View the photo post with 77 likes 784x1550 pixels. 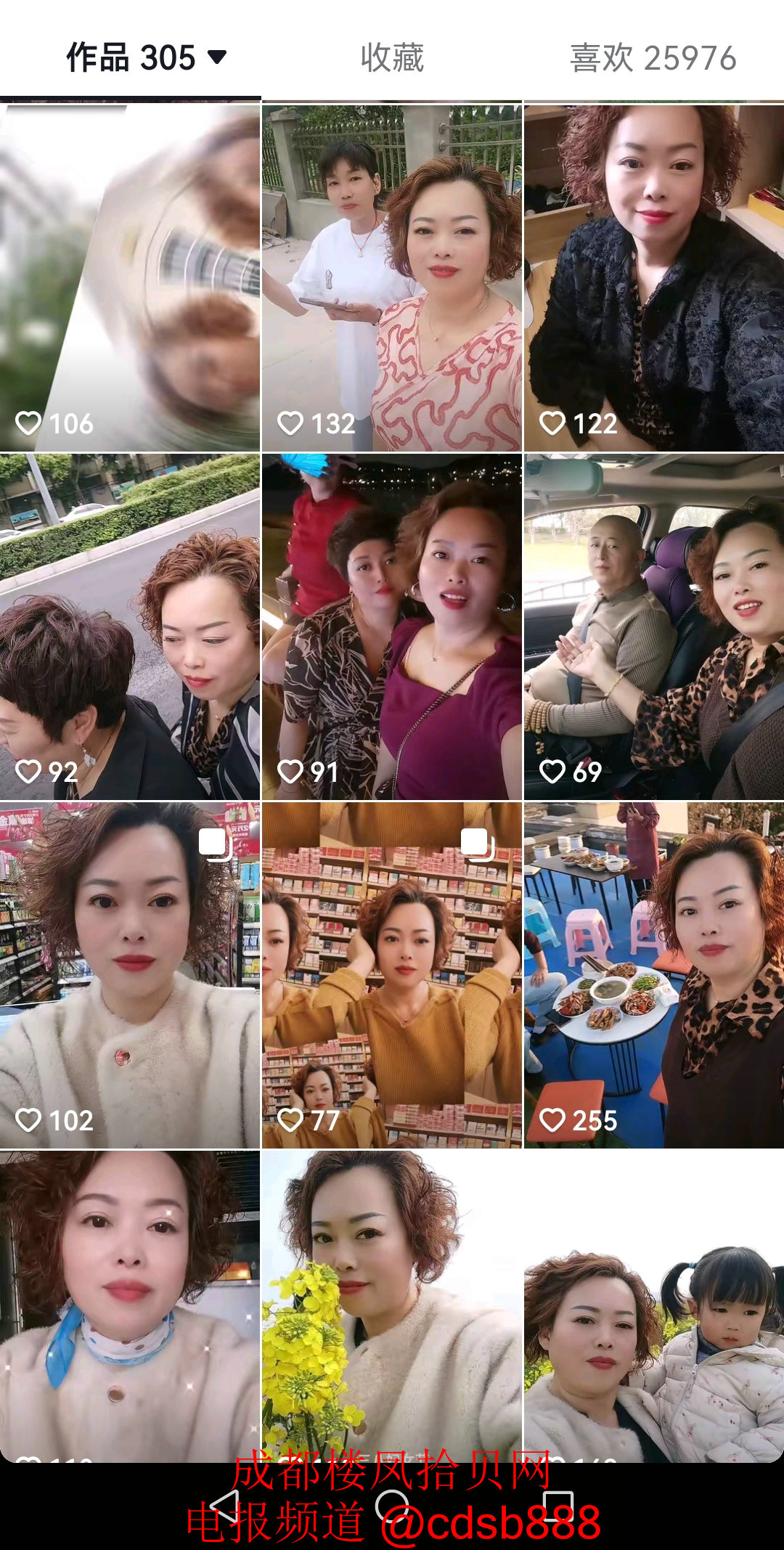pos(392,975)
